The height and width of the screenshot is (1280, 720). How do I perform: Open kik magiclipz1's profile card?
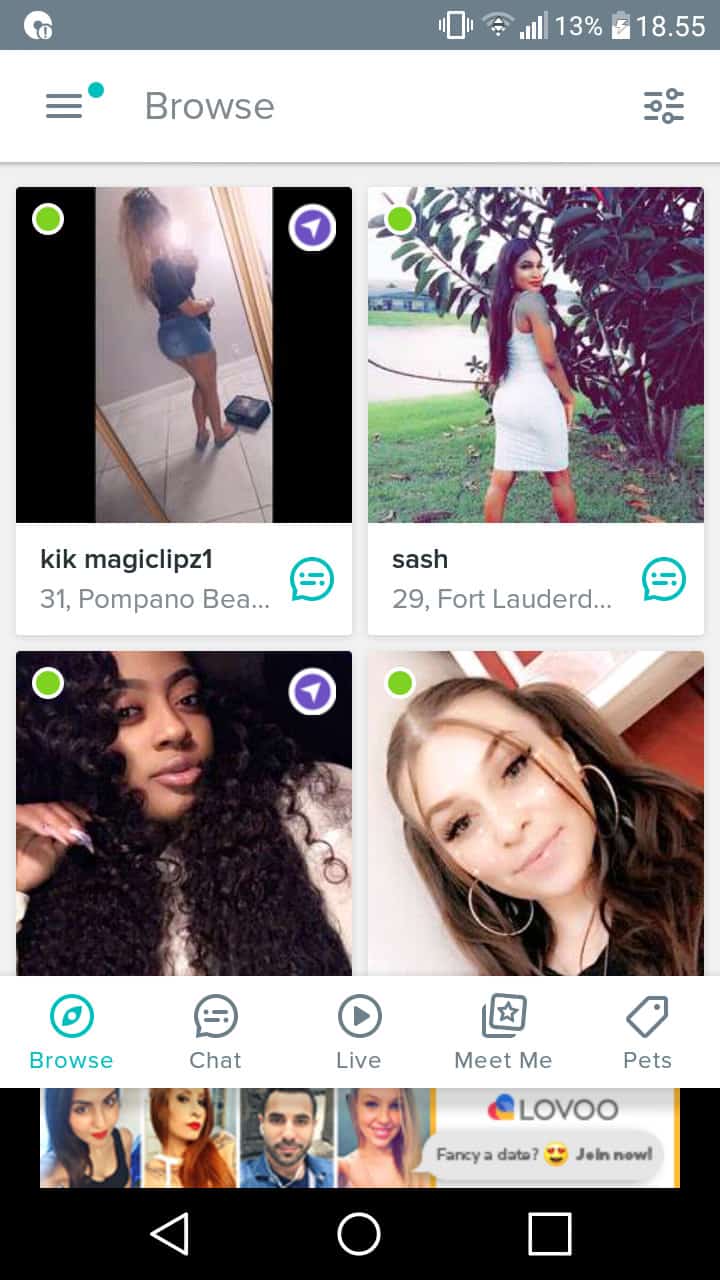click(184, 411)
